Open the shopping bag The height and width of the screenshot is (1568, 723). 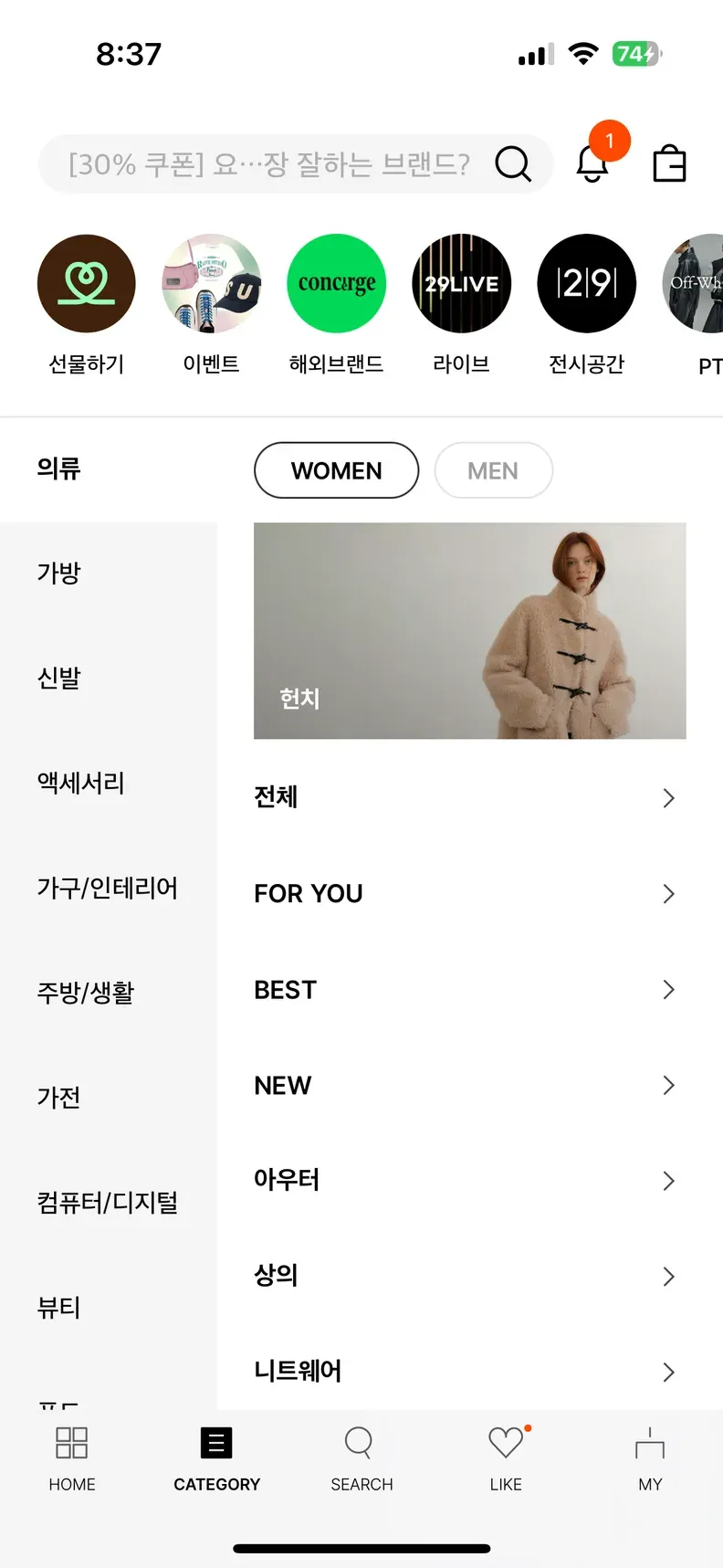tap(669, 164)
